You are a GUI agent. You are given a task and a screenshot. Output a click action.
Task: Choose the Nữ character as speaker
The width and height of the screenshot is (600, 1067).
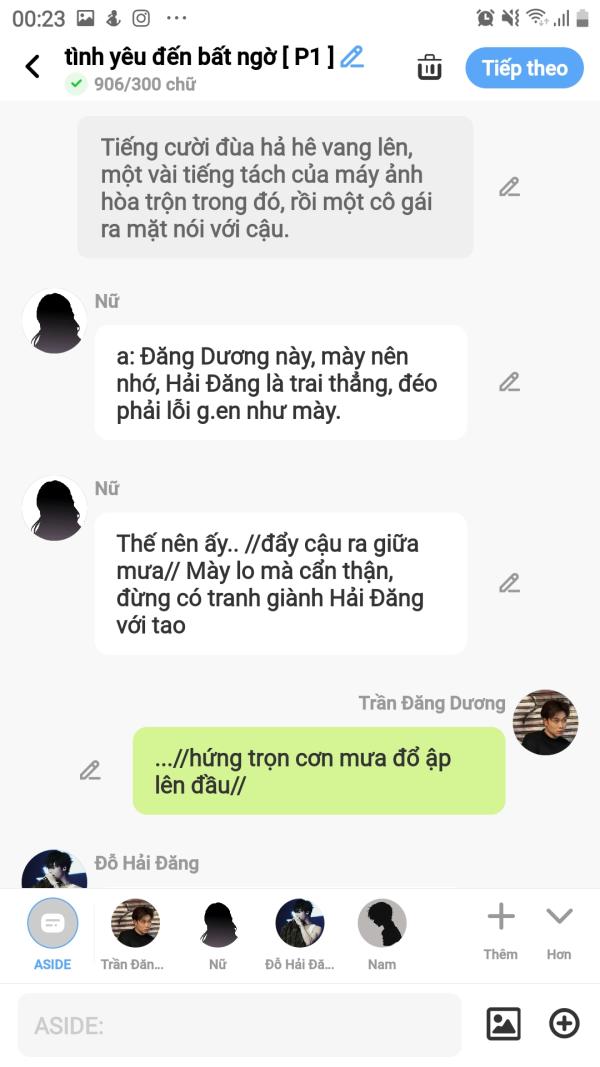218,932
